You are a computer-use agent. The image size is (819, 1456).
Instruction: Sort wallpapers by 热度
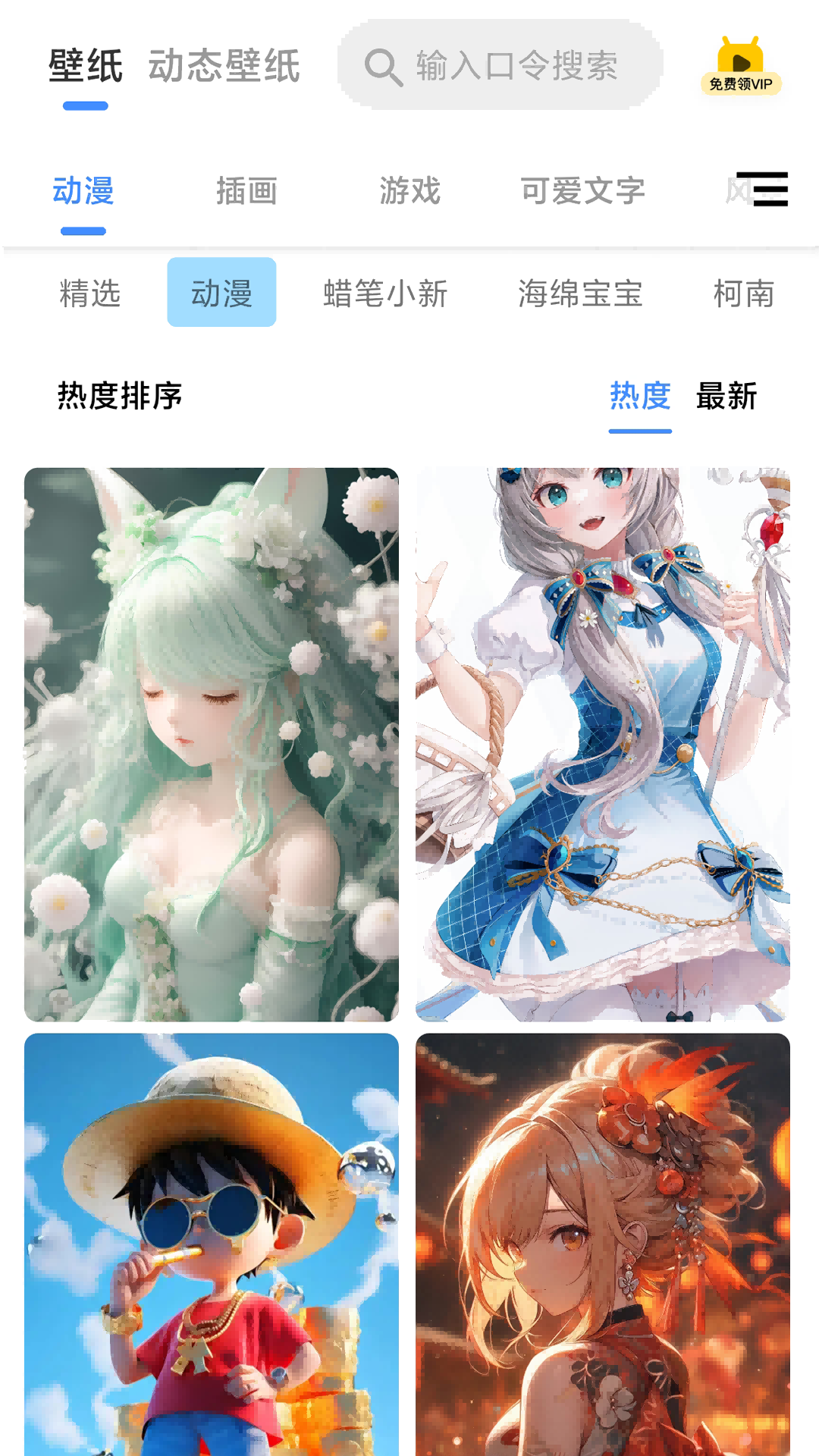(640, 396)
